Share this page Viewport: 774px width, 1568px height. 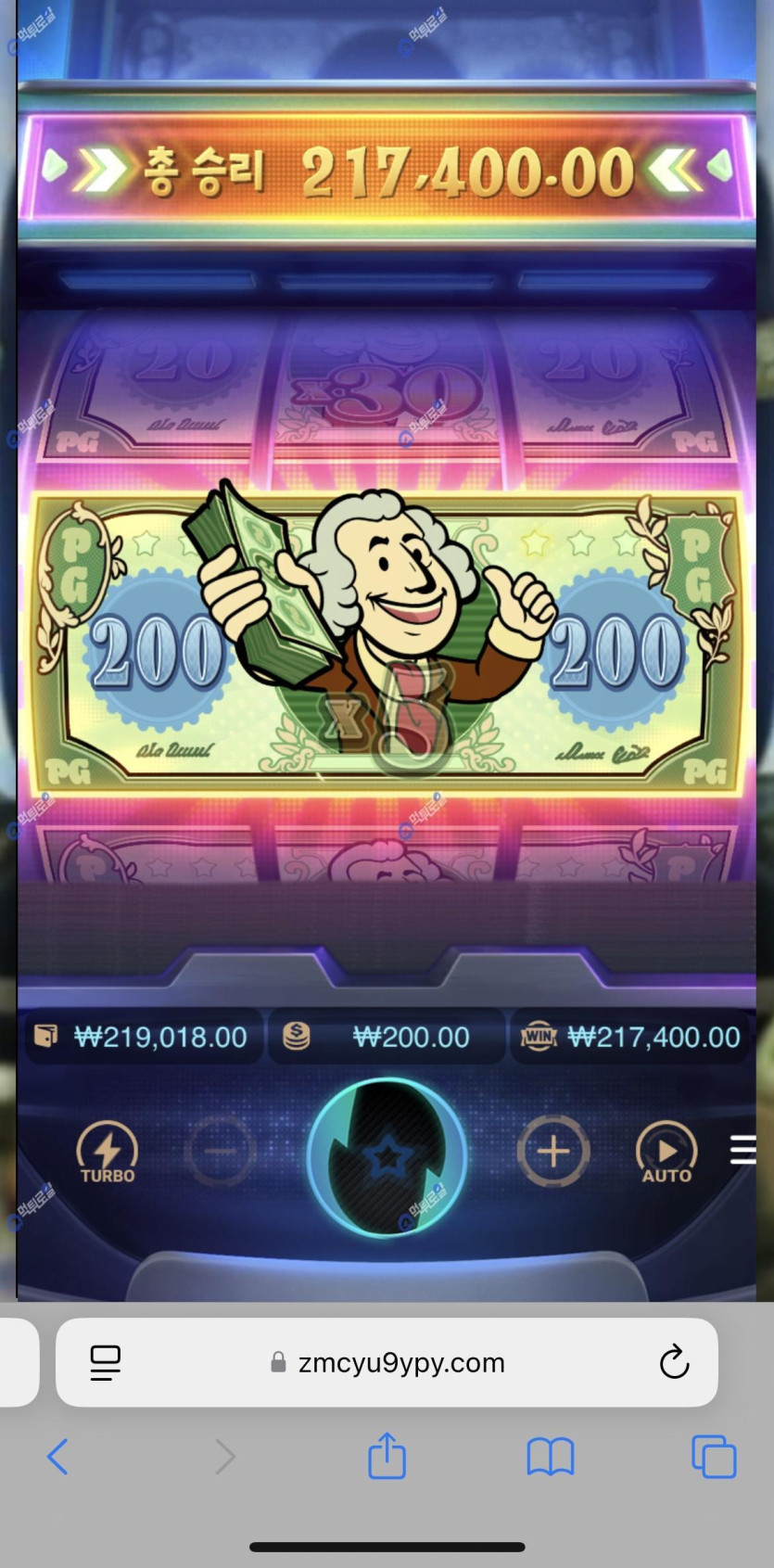click(x=387, y=1455)
